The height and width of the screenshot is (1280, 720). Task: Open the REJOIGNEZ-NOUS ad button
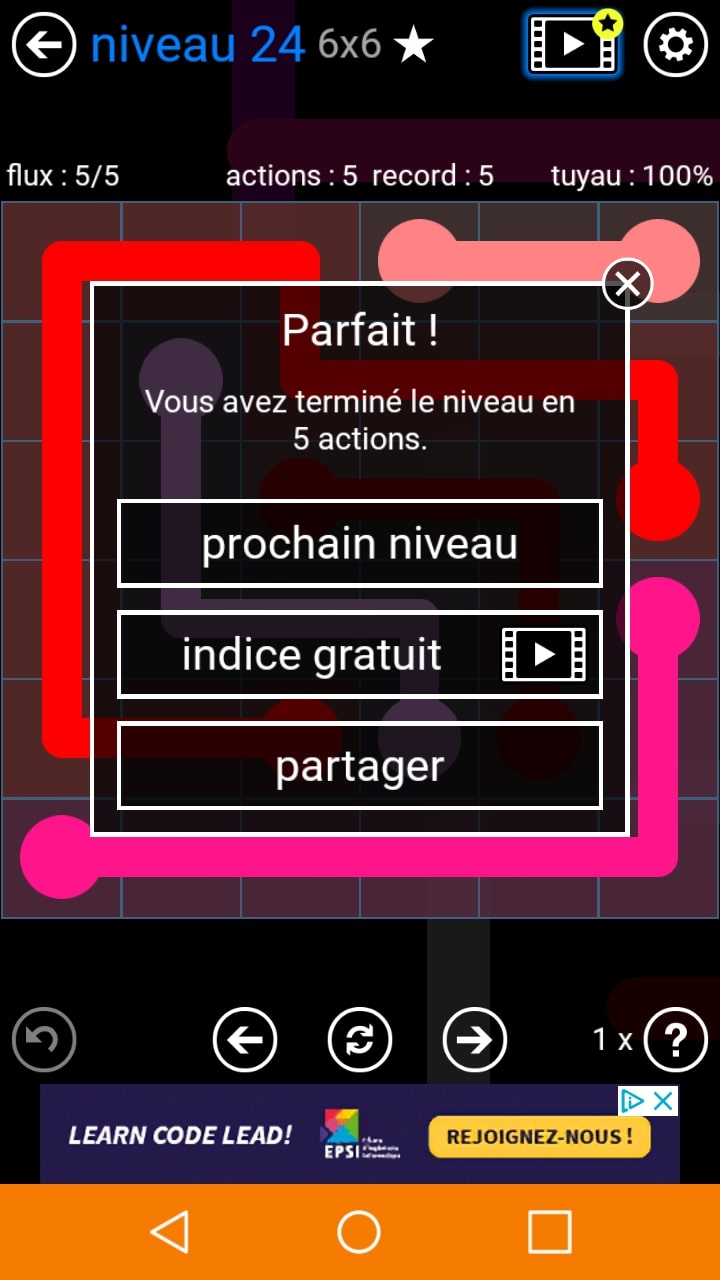click(539, 1136)
